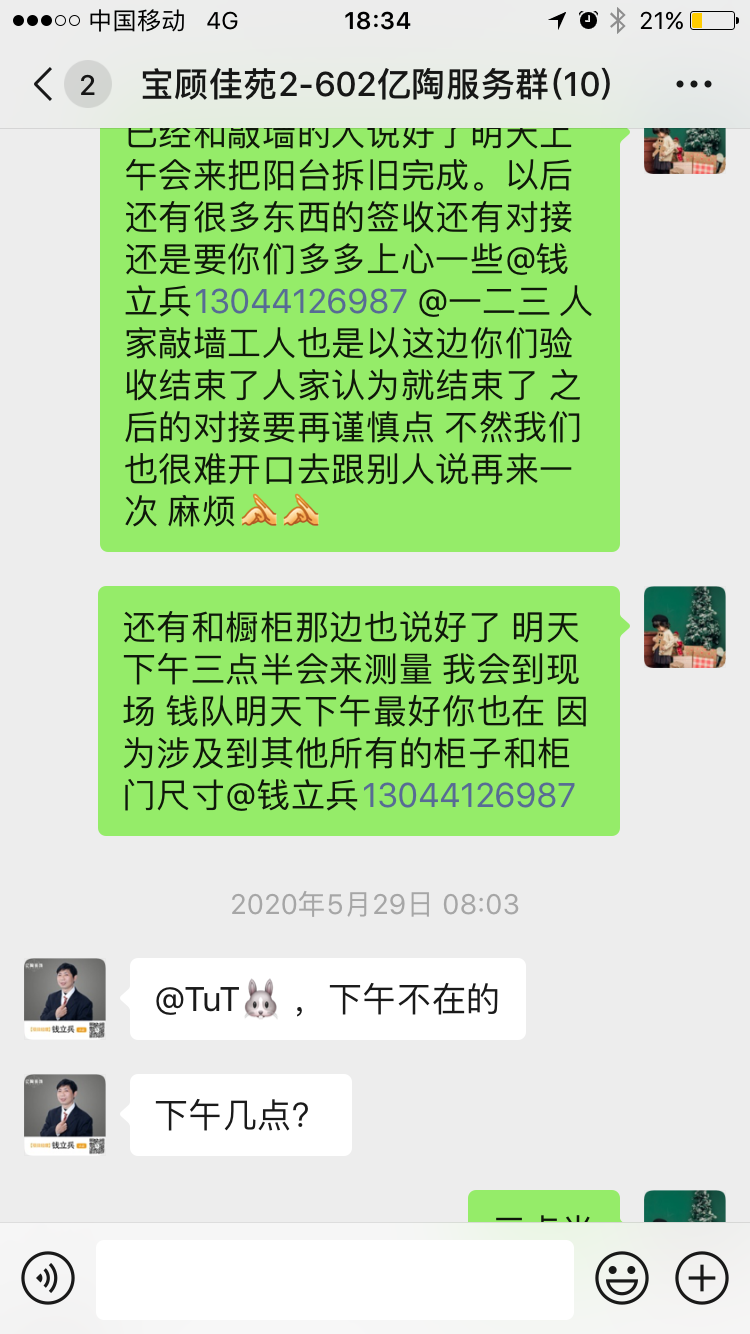Open the group chat overflow menu
The image size is (750, 1334).
(x=693, y=85)
